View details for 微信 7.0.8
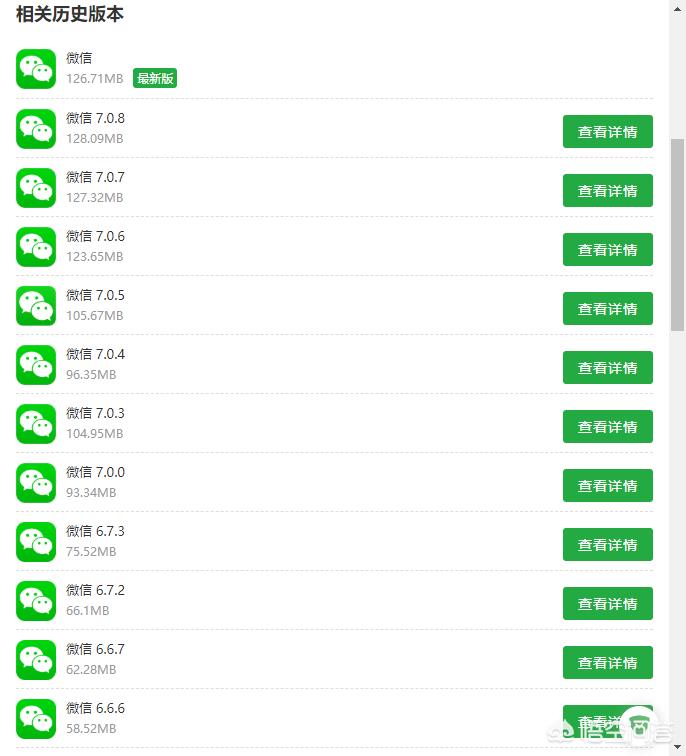This screenshot has height=756, width=686. click(x=607, y=132)
